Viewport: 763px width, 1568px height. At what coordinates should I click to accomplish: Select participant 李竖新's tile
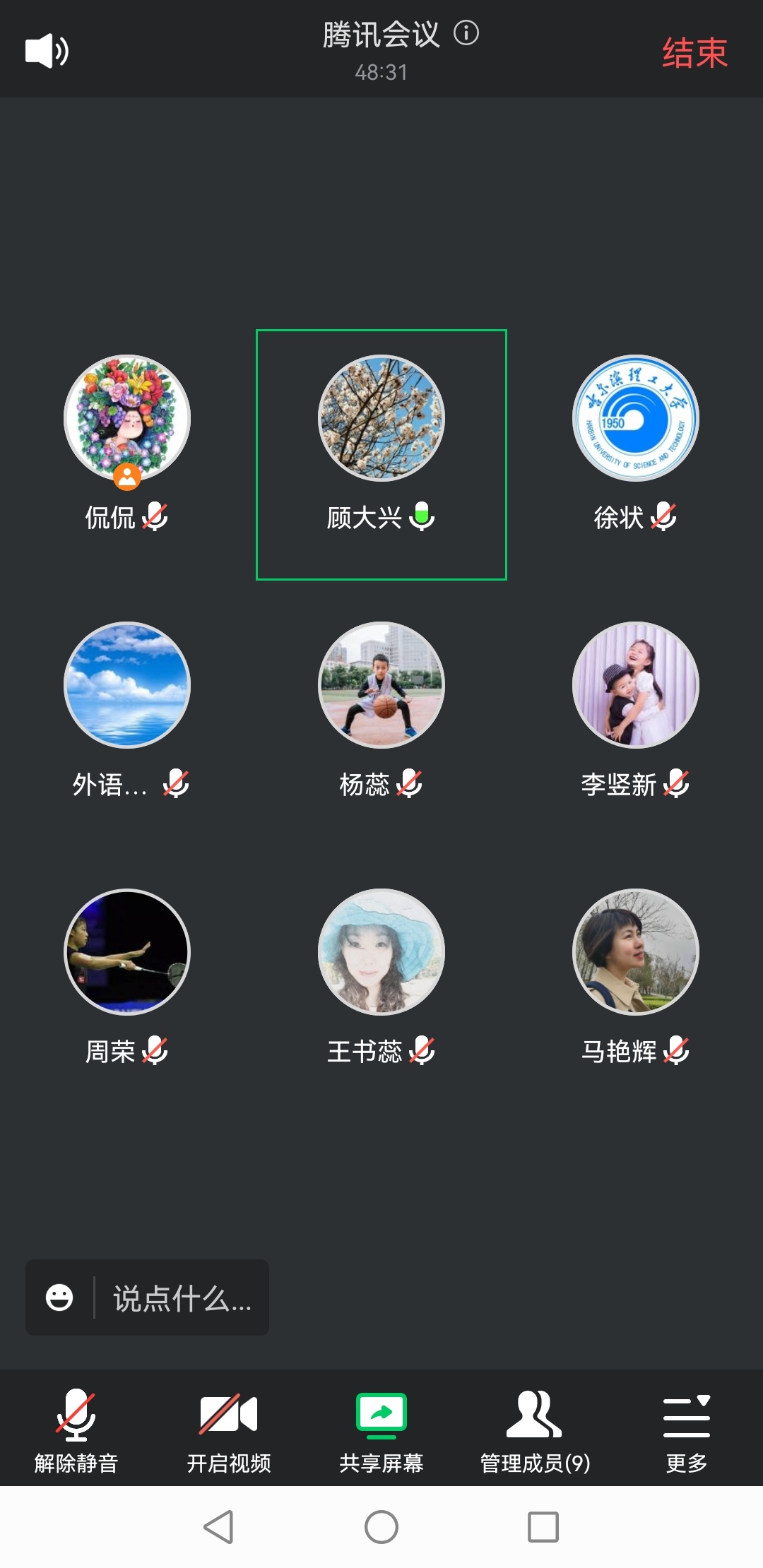636,685
